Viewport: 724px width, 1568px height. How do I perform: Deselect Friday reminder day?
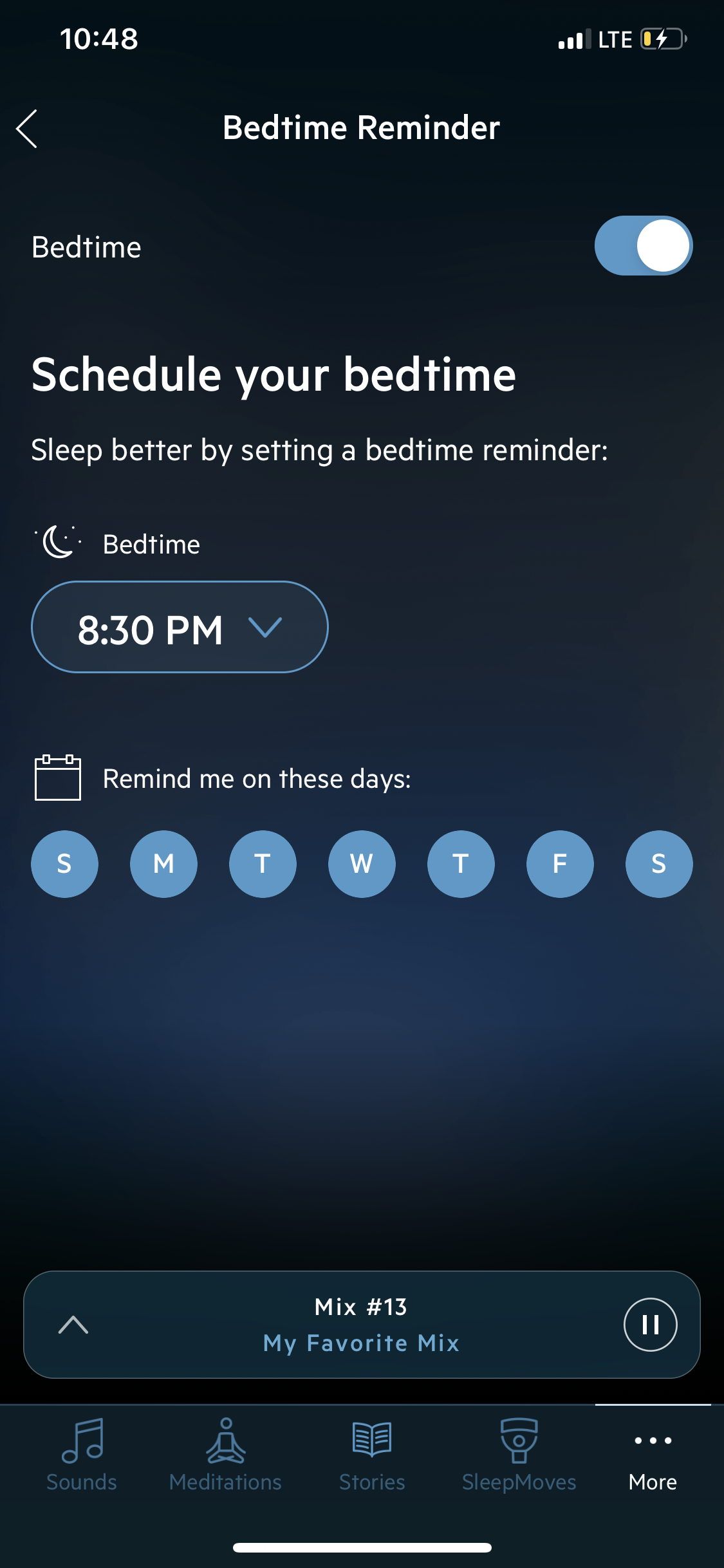pyautogui.click(x=560, y=864)
